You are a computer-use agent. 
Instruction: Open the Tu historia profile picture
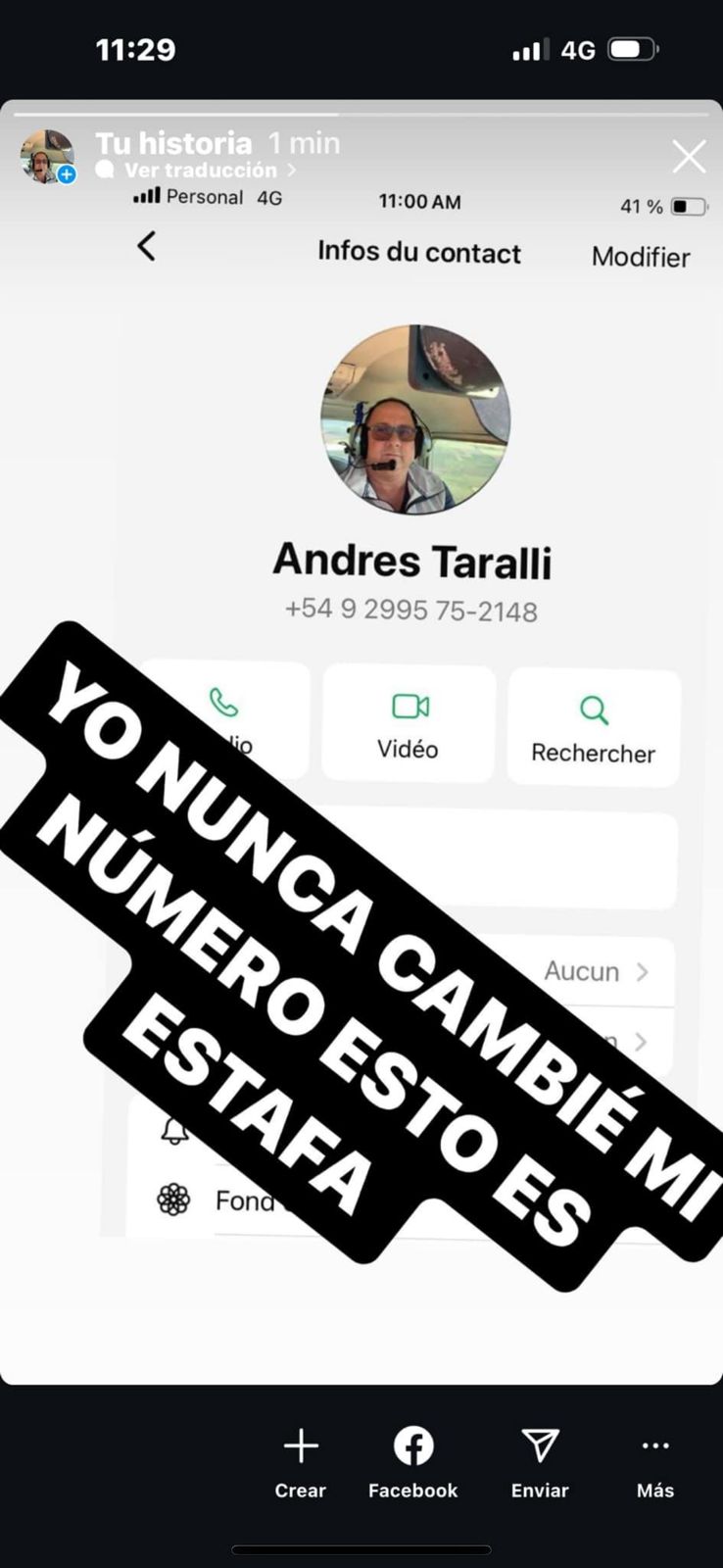[x=46, y=156]
